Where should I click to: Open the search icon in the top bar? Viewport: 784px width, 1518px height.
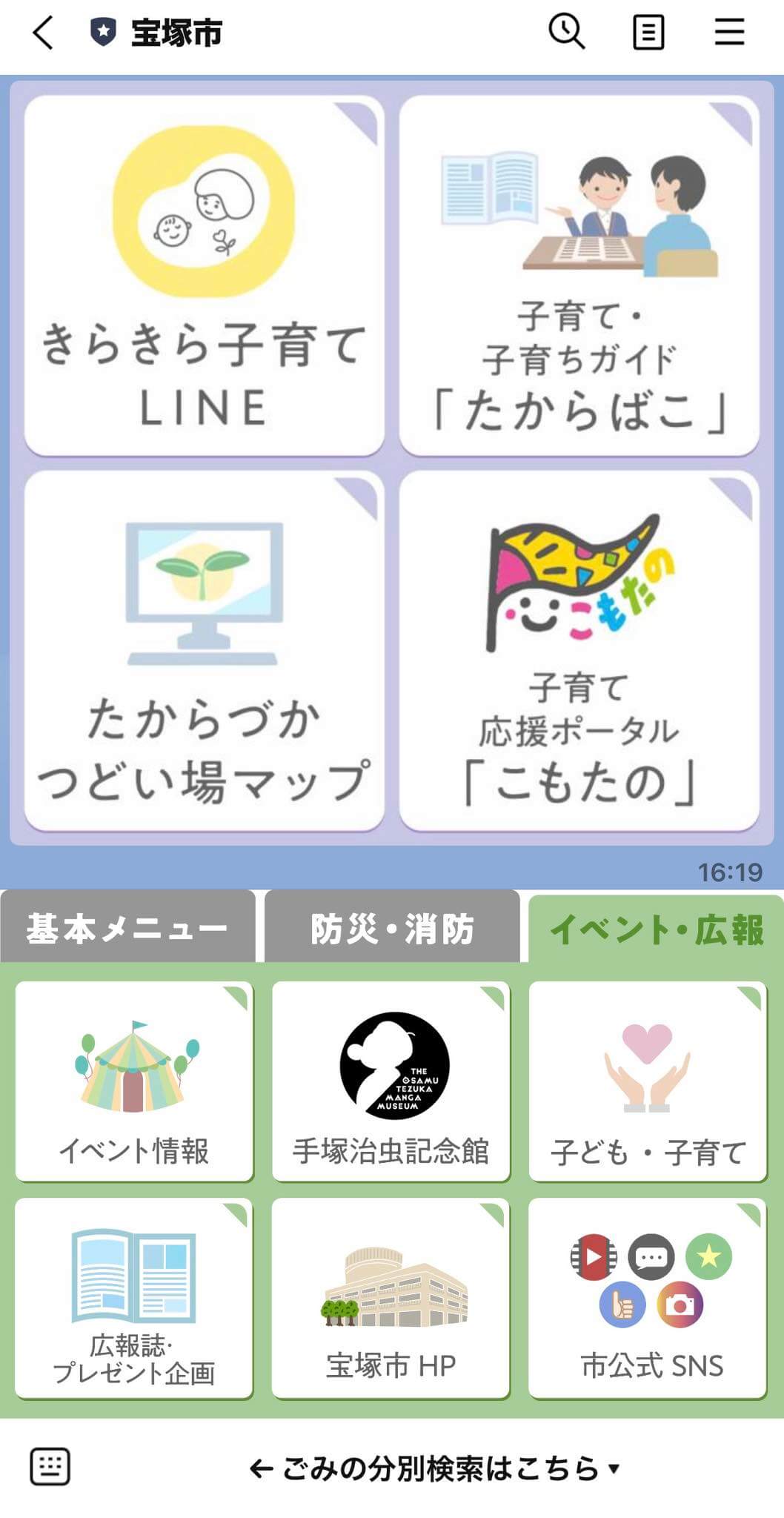tap(565, 31)
